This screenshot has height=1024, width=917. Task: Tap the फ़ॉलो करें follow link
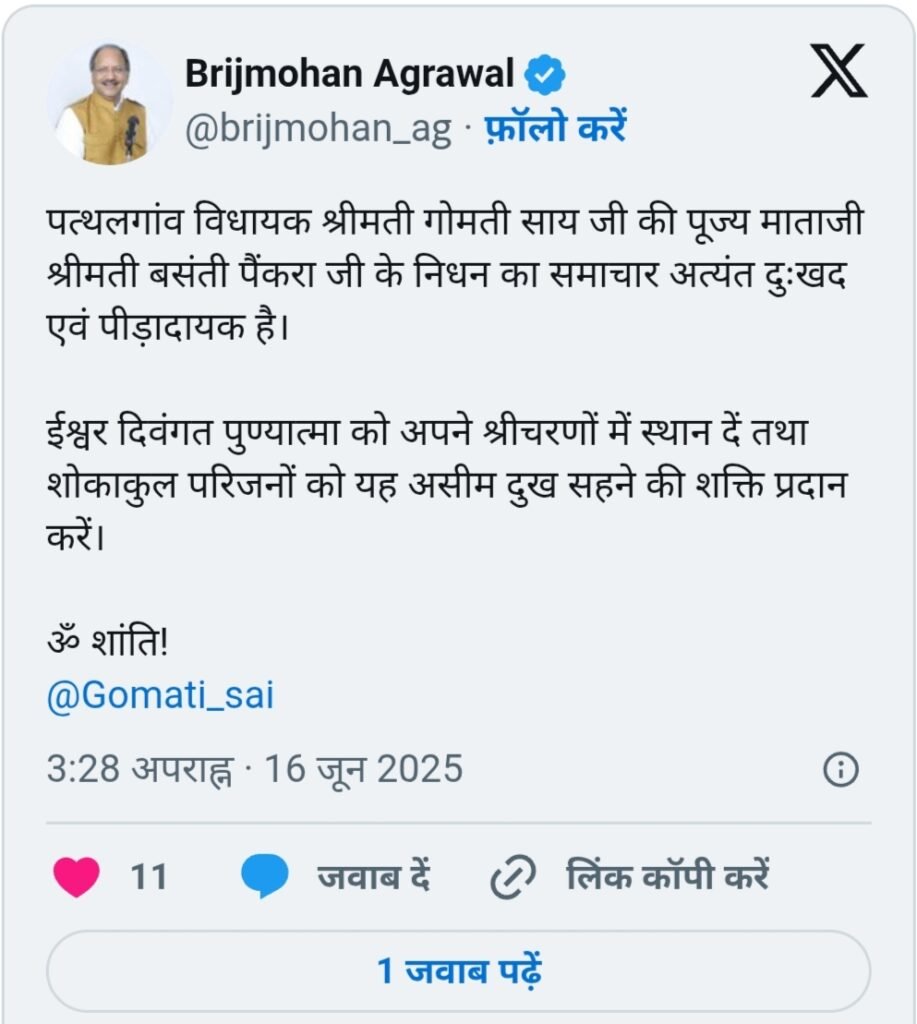pos(555,129)
